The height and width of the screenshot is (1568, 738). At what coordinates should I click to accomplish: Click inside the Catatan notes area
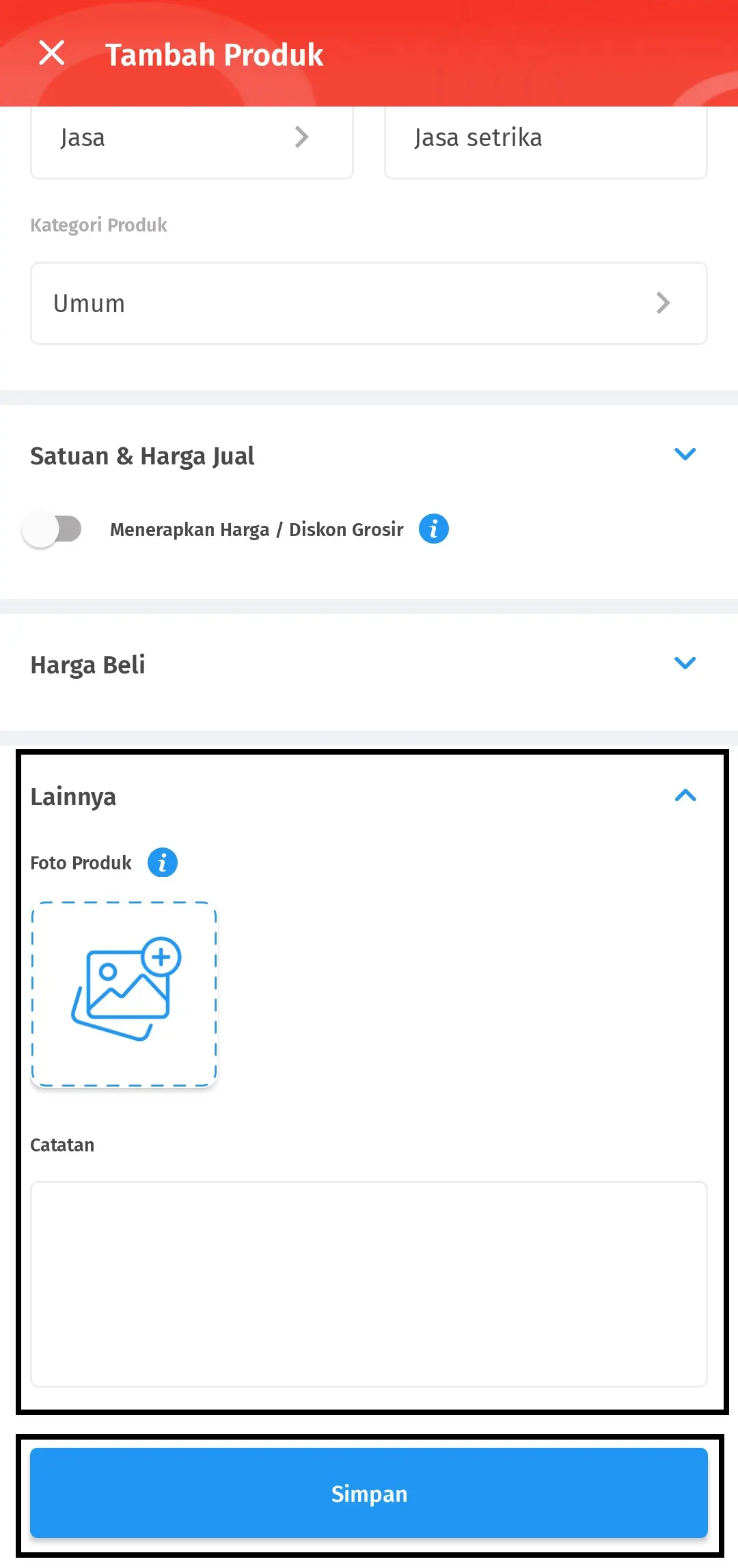click(369, 1284)
